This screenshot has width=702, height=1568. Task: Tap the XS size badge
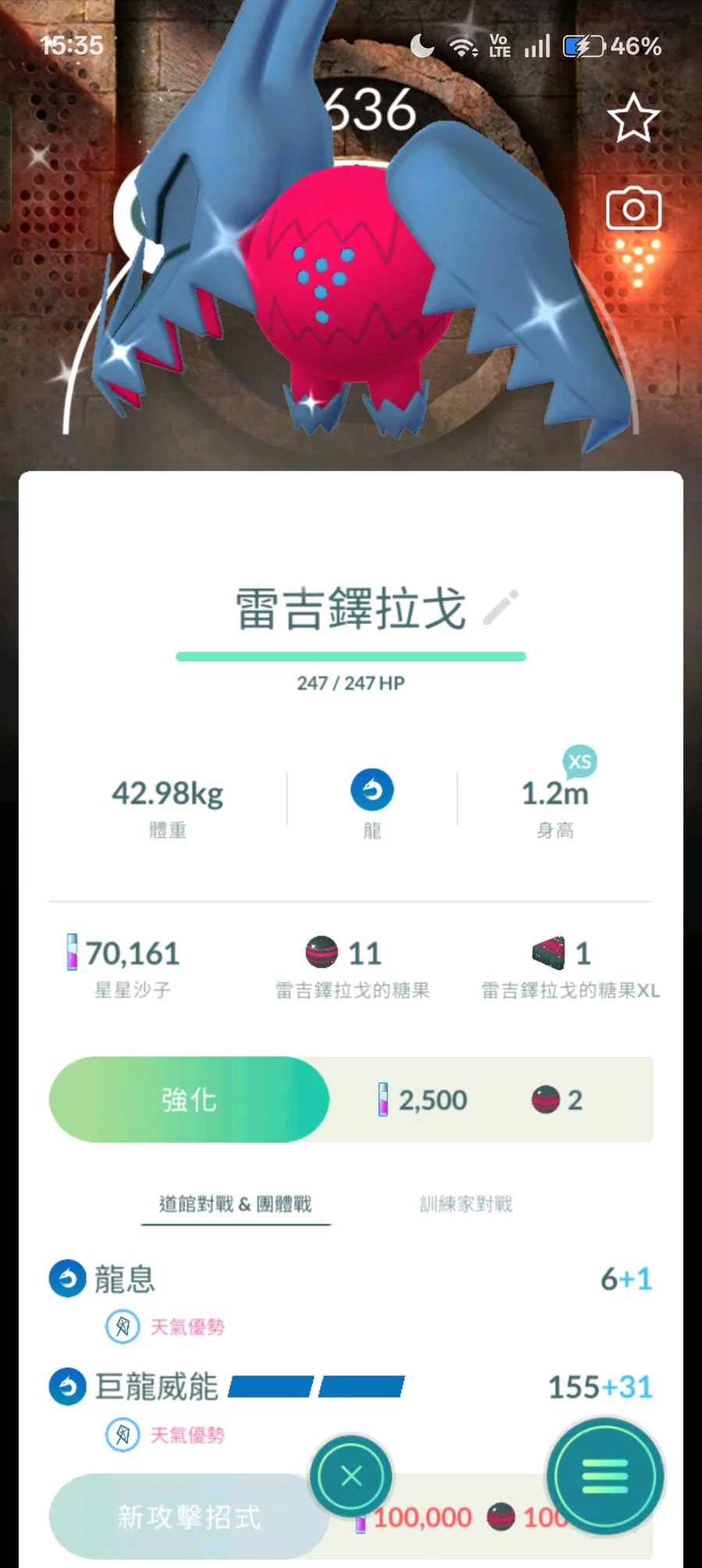[x=580, y=761]
